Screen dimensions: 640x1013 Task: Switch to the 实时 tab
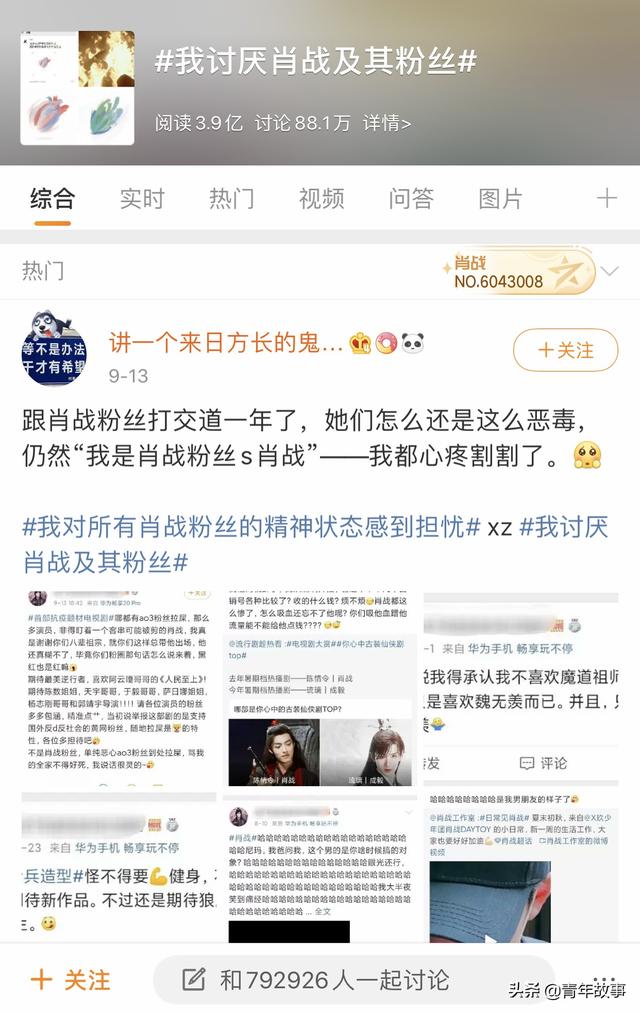(x=141, y=198)
